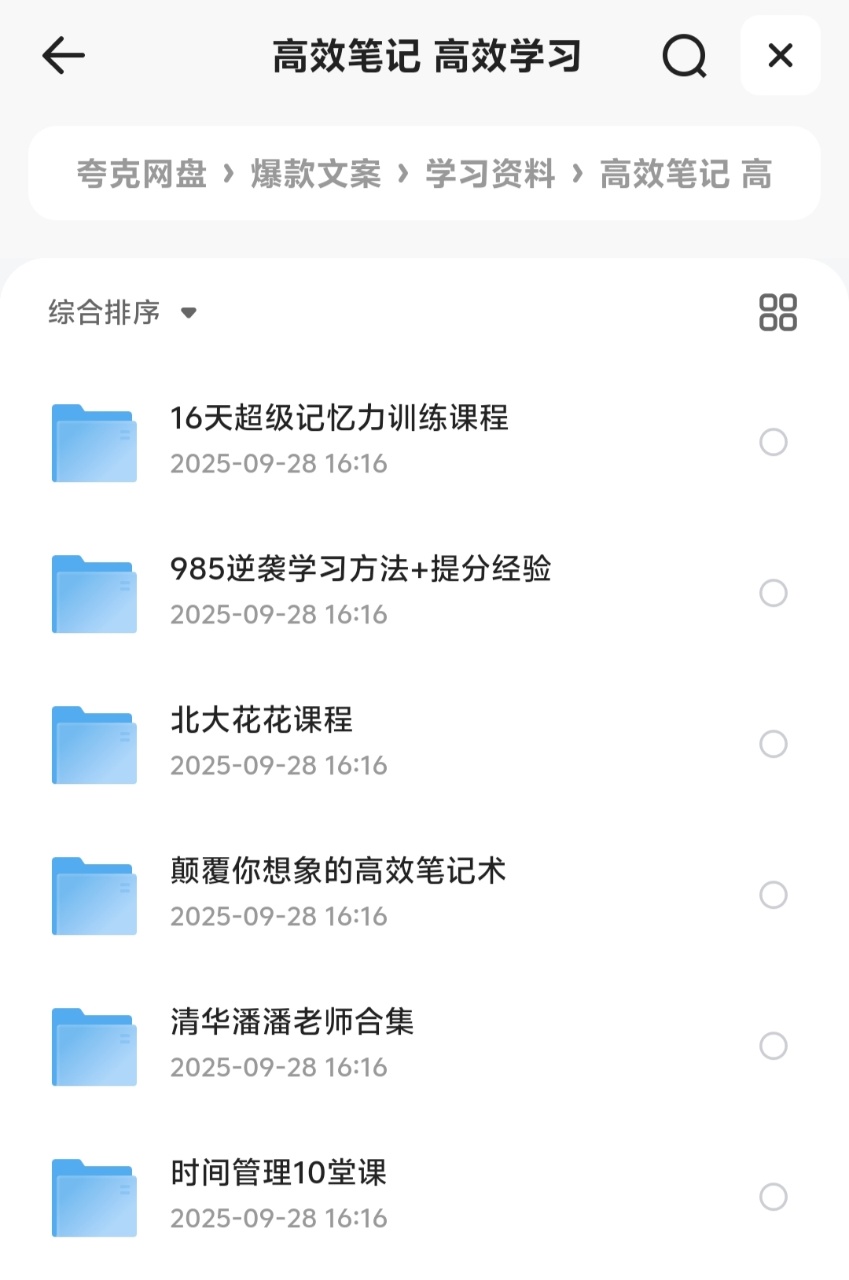Image resolution: width=849 pixels, height=1280 pixels.
Task: Open the 北大花花课程 folder icon
Action: point(93,744)
